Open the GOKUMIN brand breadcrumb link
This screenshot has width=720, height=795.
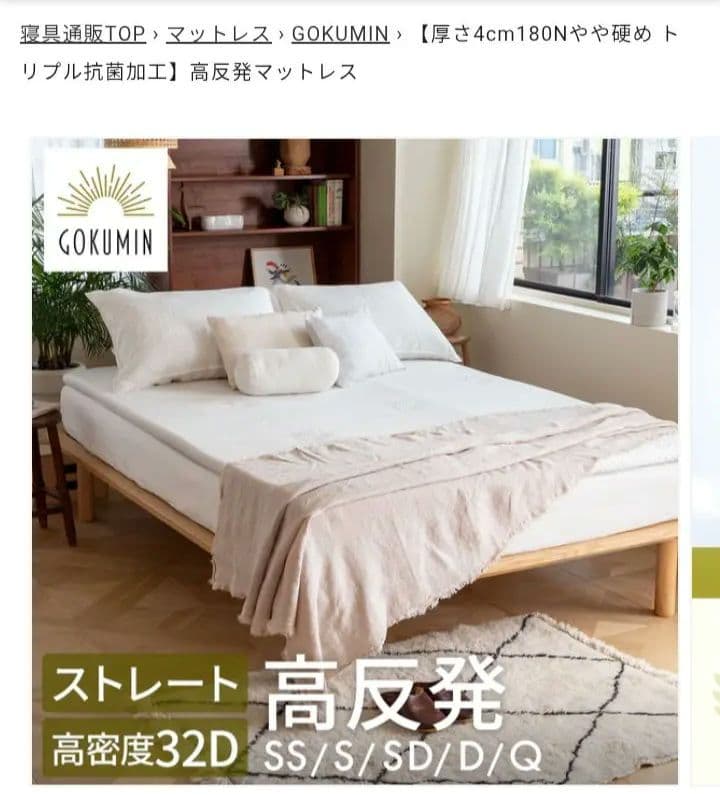pyautogui.click(x=339, y=34)
